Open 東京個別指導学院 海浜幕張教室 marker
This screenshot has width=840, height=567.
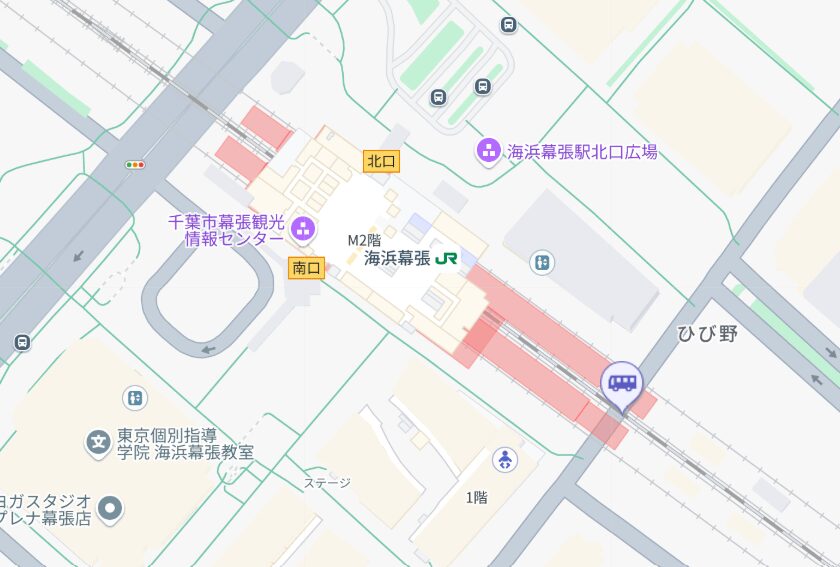click(98, 442)
